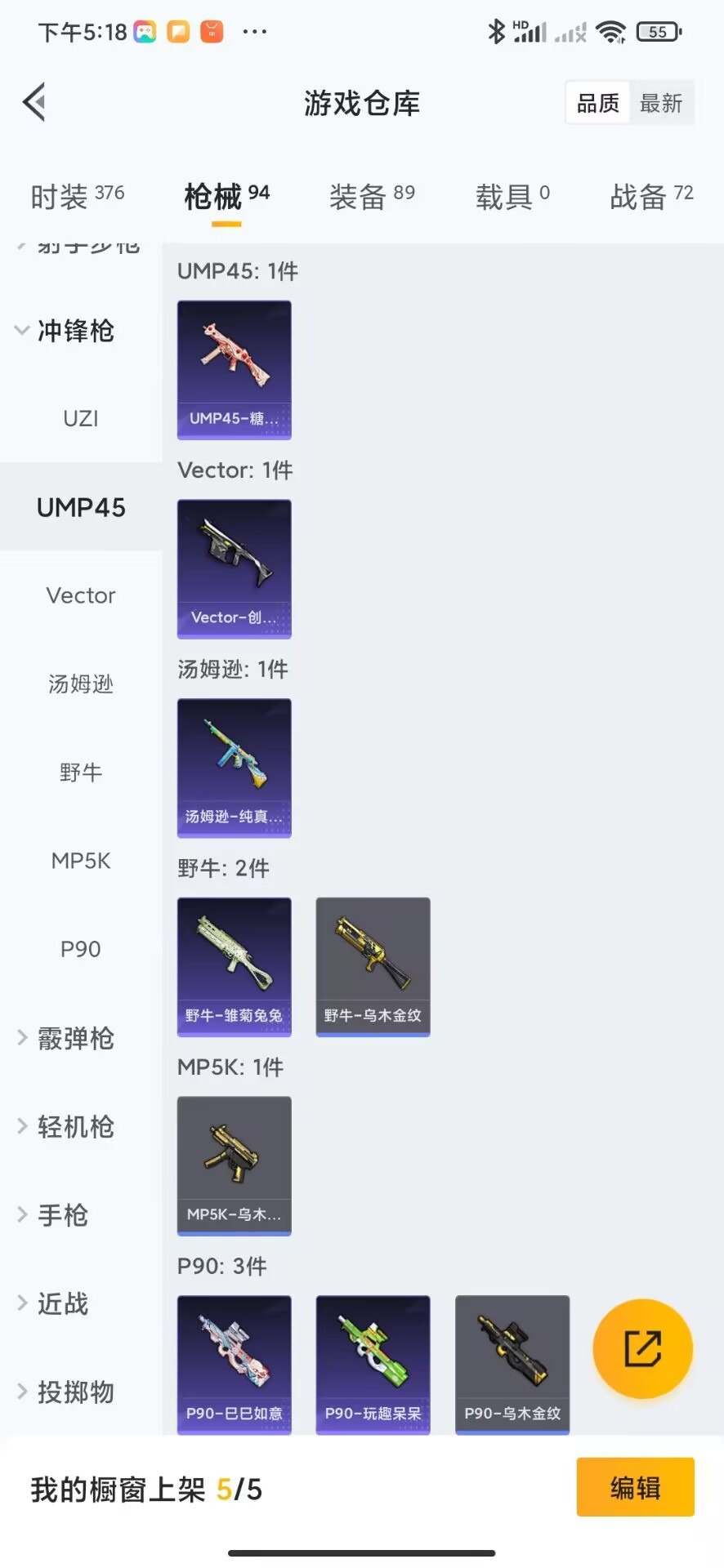This screenshot has width=724, height=1568.
Task: Sort items by 最新
Action: [660, 103]
